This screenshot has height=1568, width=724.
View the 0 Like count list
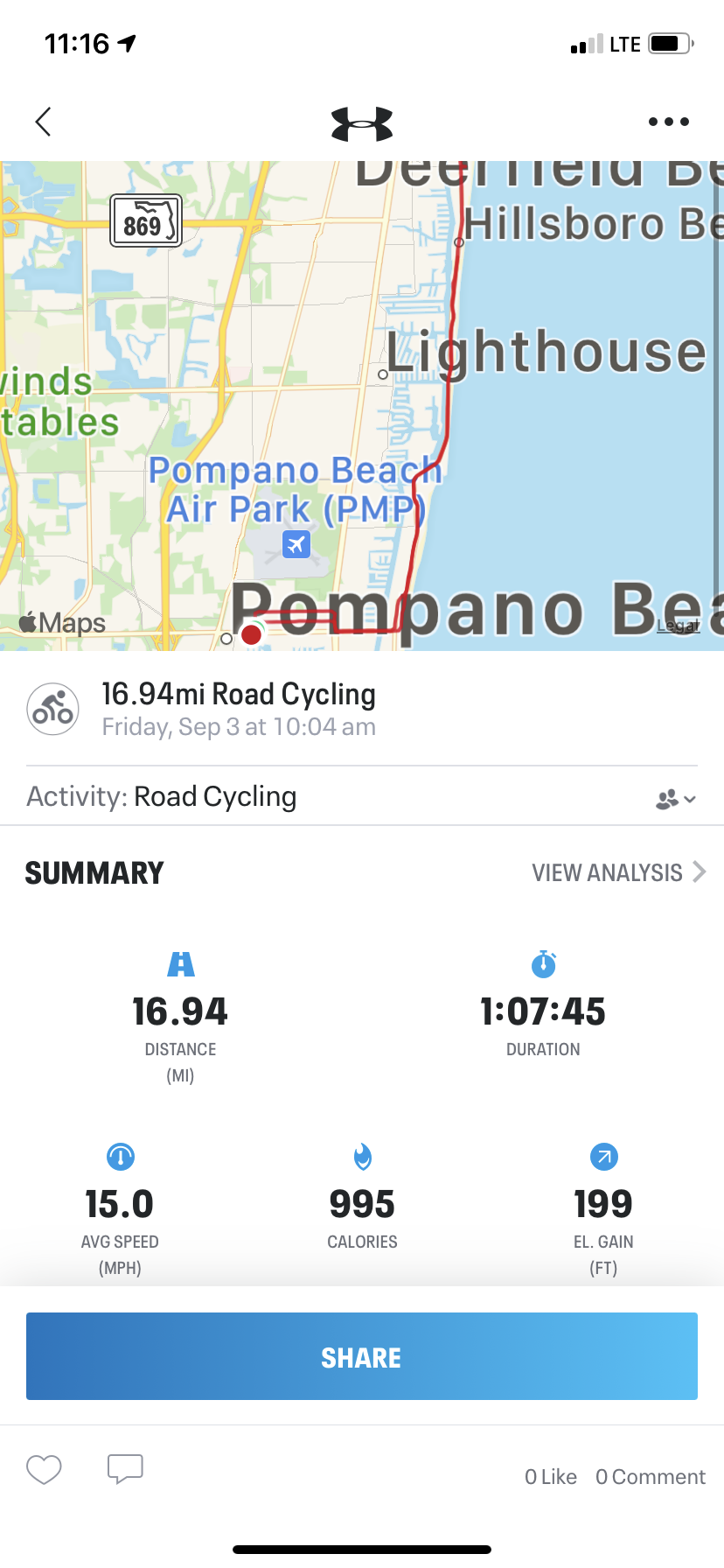(x=551, y=1477)
